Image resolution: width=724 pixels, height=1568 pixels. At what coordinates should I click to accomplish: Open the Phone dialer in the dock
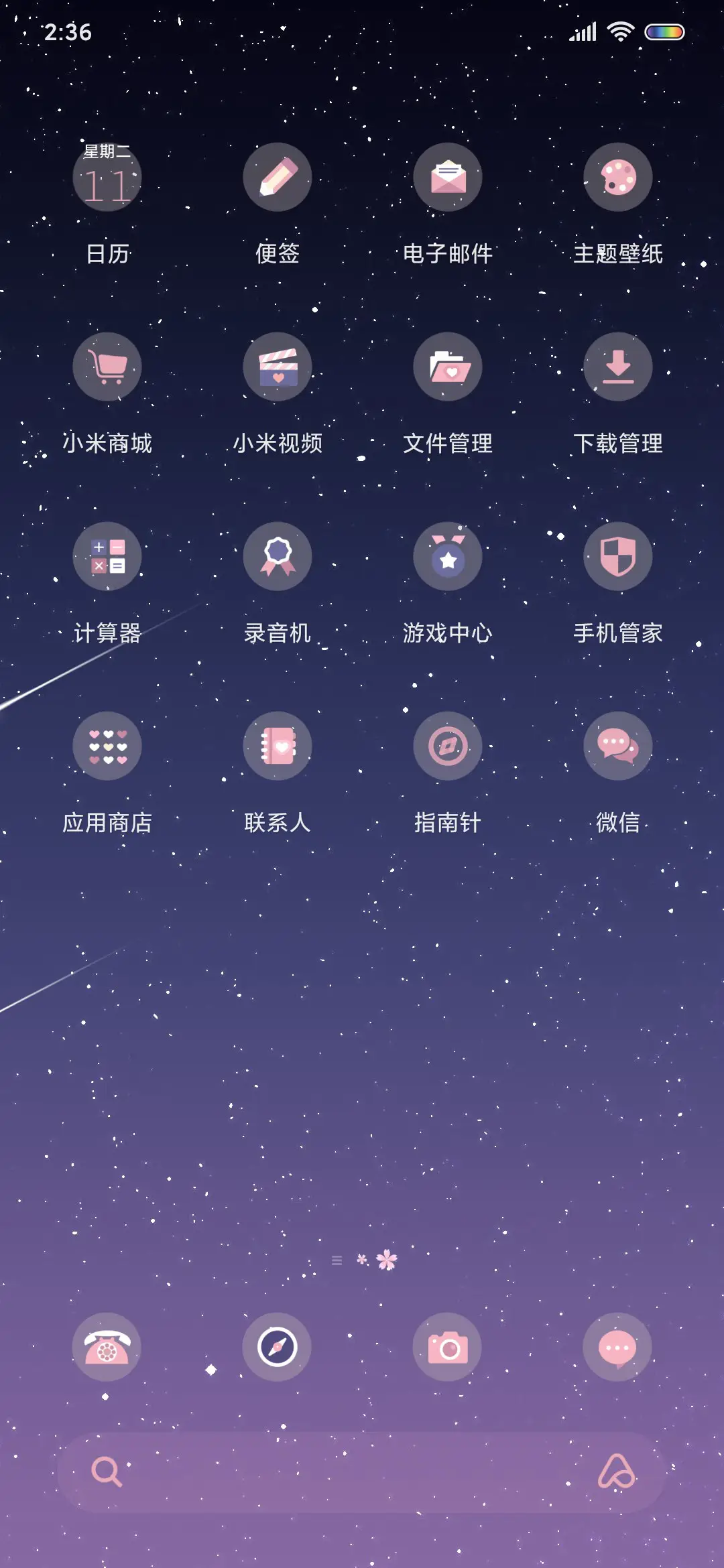point(107,1348)
